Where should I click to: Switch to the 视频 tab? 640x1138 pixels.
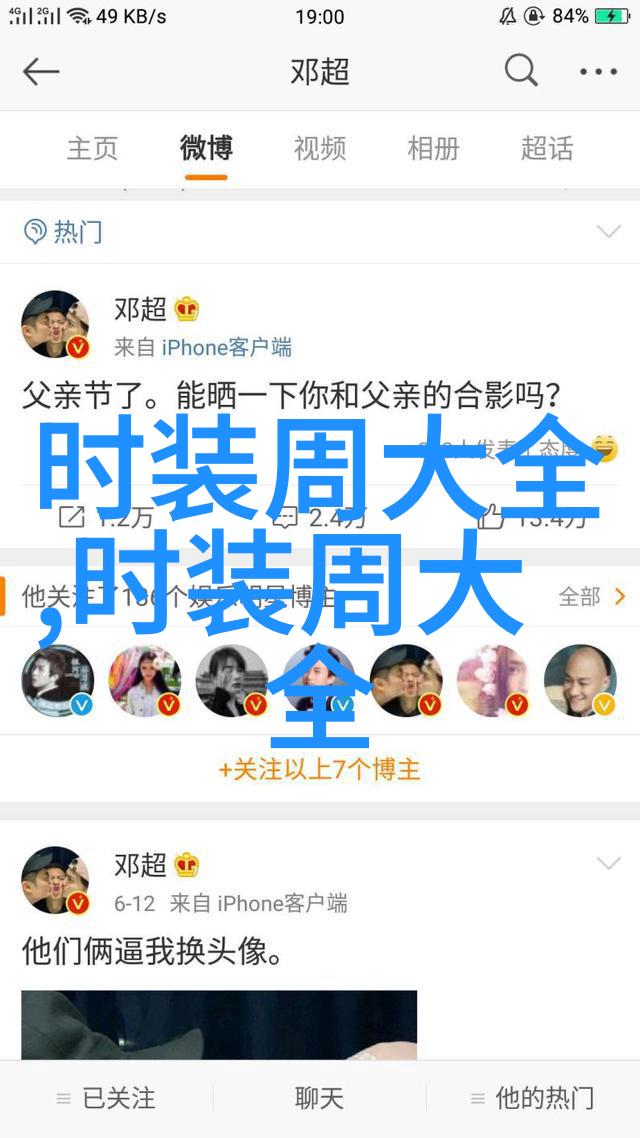tap(320, 149)
